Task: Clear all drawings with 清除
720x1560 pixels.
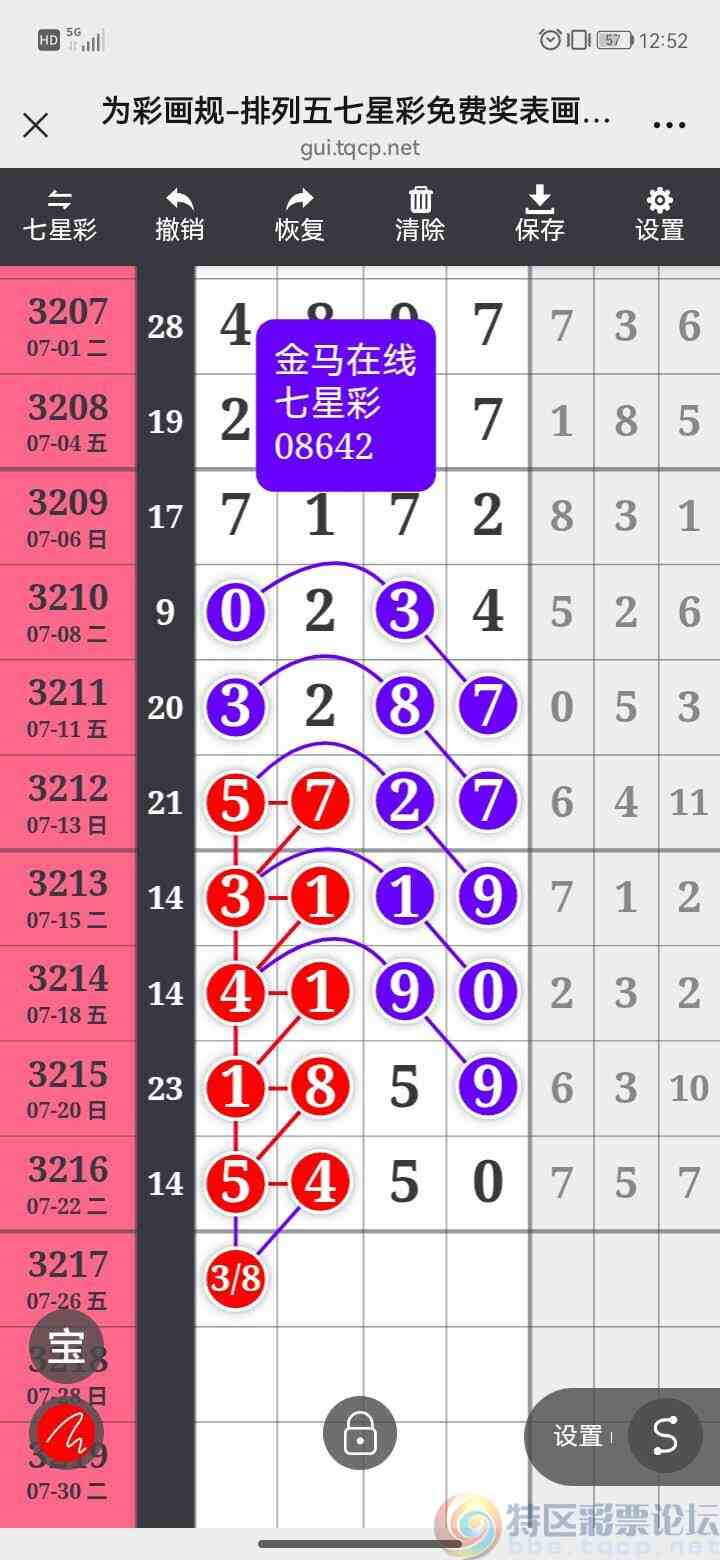Action: [420, 216]
